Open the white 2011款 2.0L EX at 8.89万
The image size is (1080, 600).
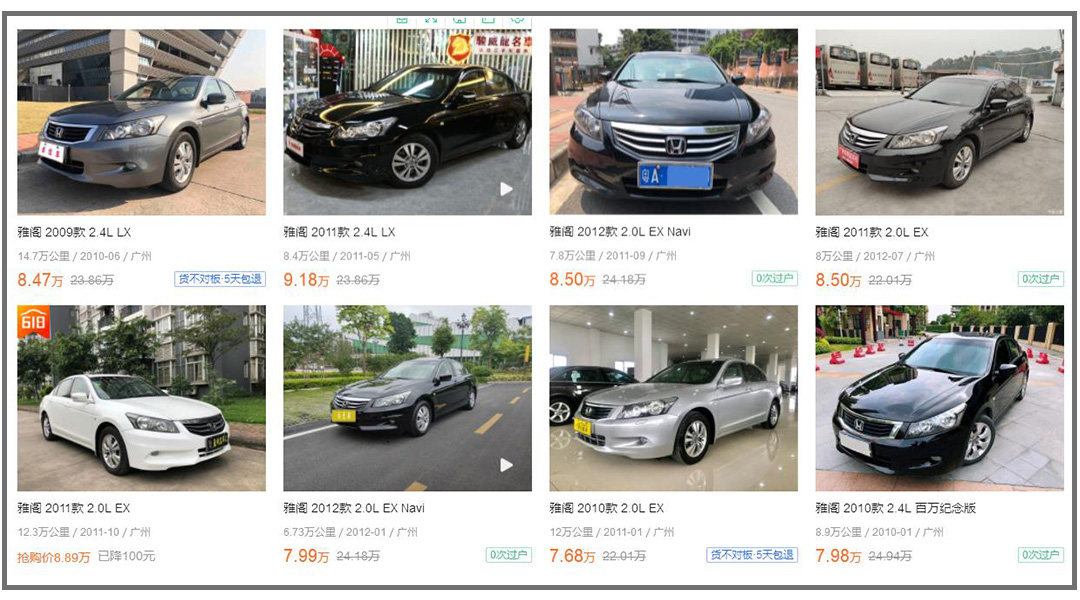pyautogui.click(x=141, y=398)
